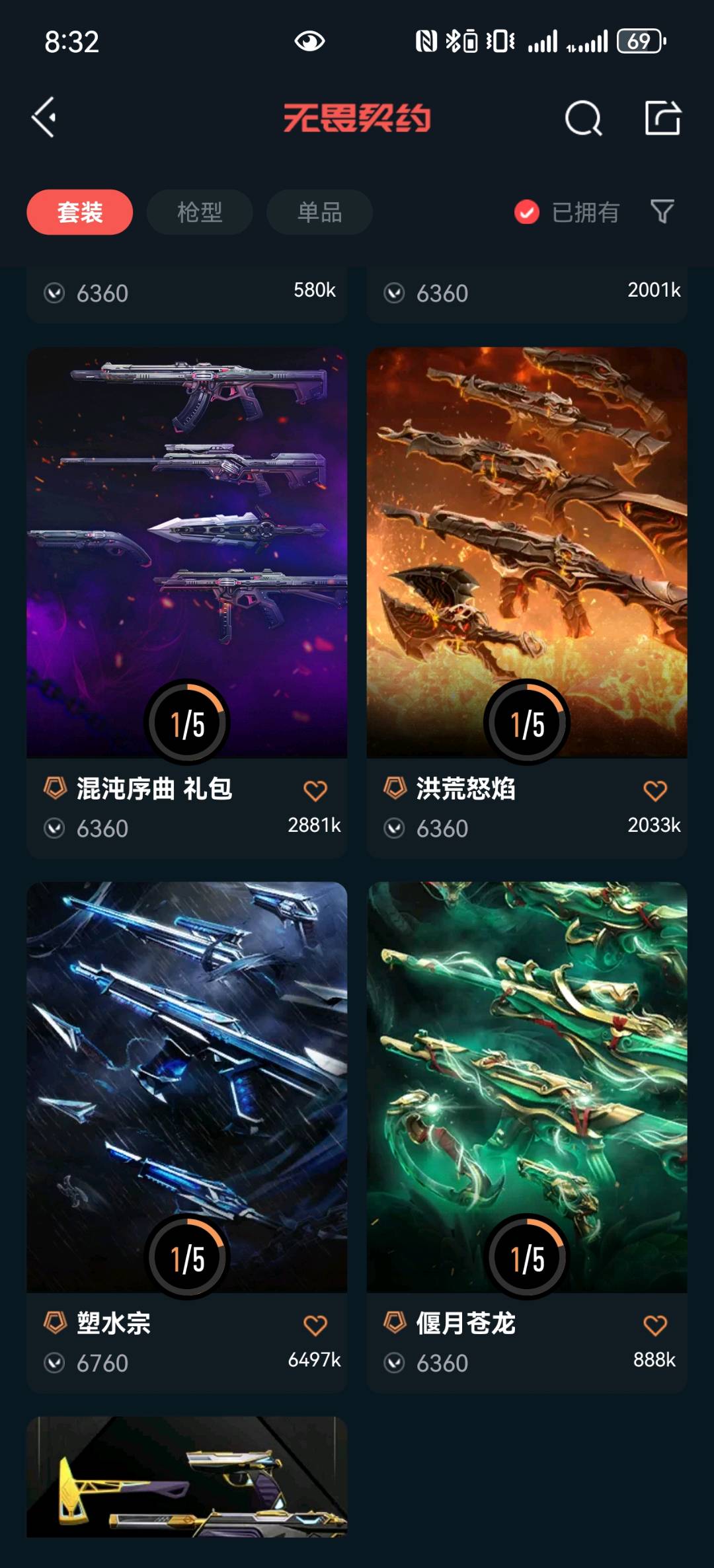Go back using the top-left arrow
Image resolution: width=714 pixels, height=1568 pixels.
coord(44,118)
